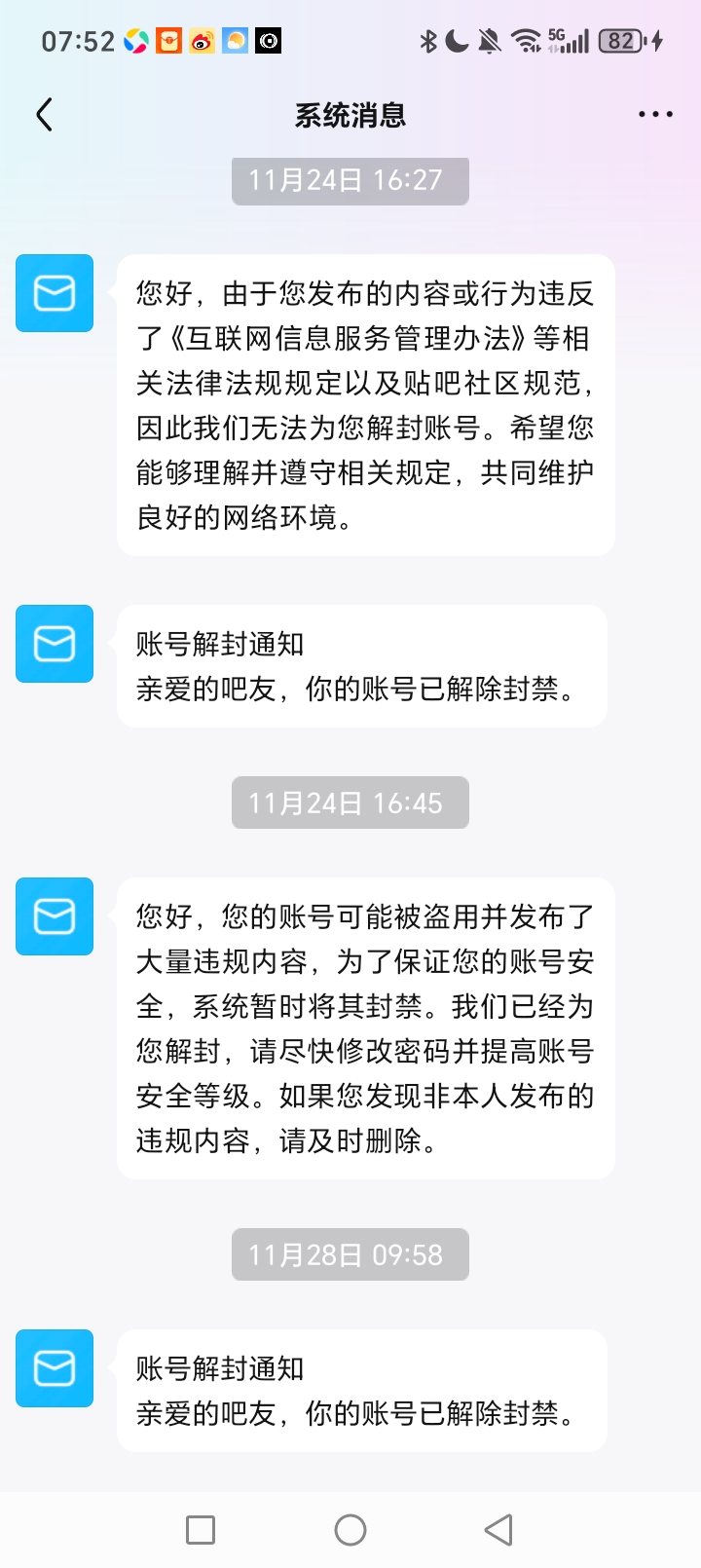Tap the system navigation back button
The width and height of the screenshot is (701, 1568).
tap(498, 1529)
